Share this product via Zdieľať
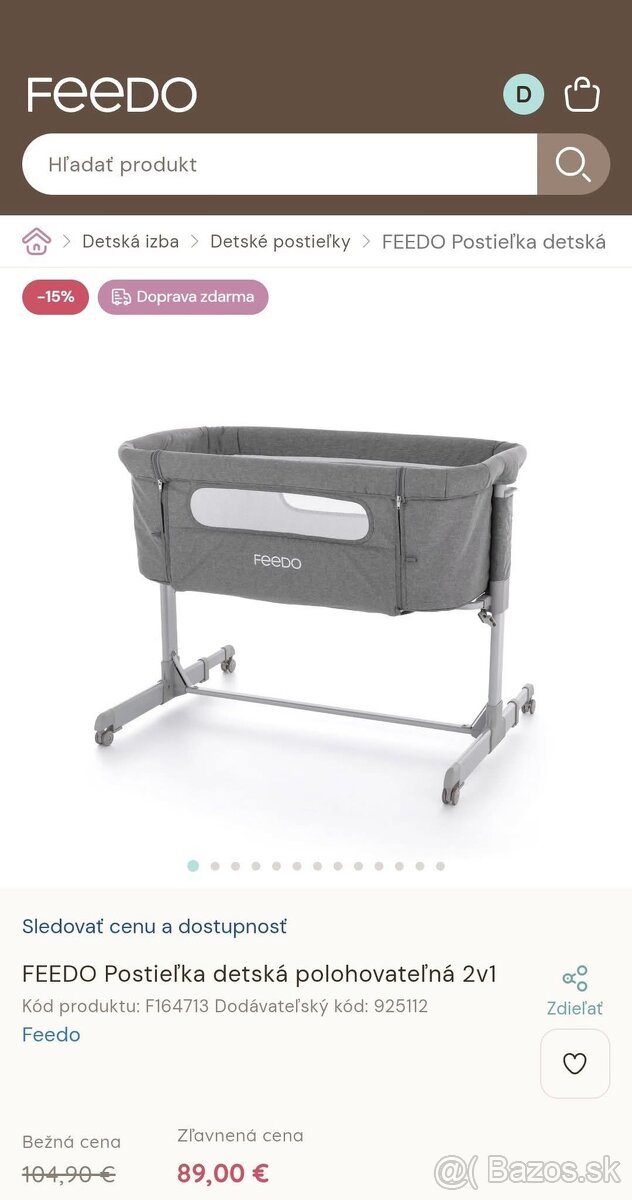The width and height of the screenshot is (632, 1200). click(x=575, y=990)
